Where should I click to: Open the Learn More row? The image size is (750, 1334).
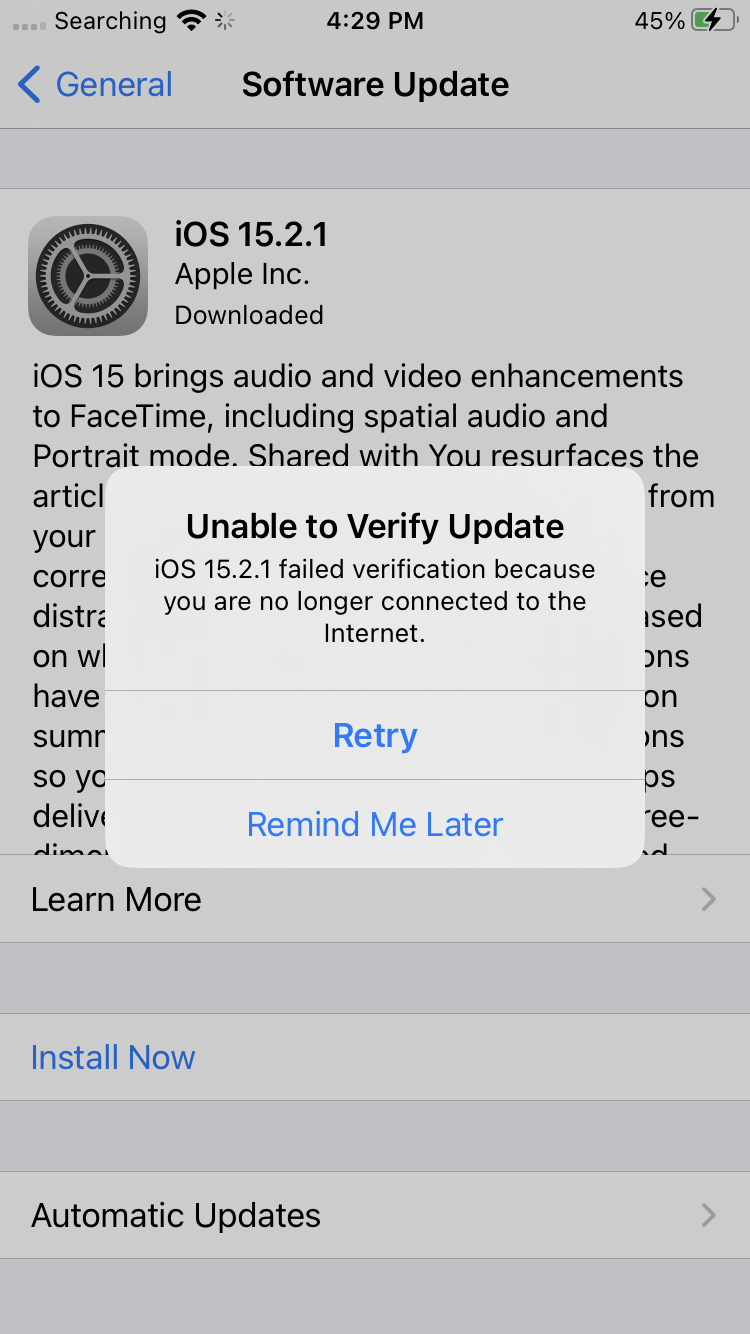coord(374,900)
